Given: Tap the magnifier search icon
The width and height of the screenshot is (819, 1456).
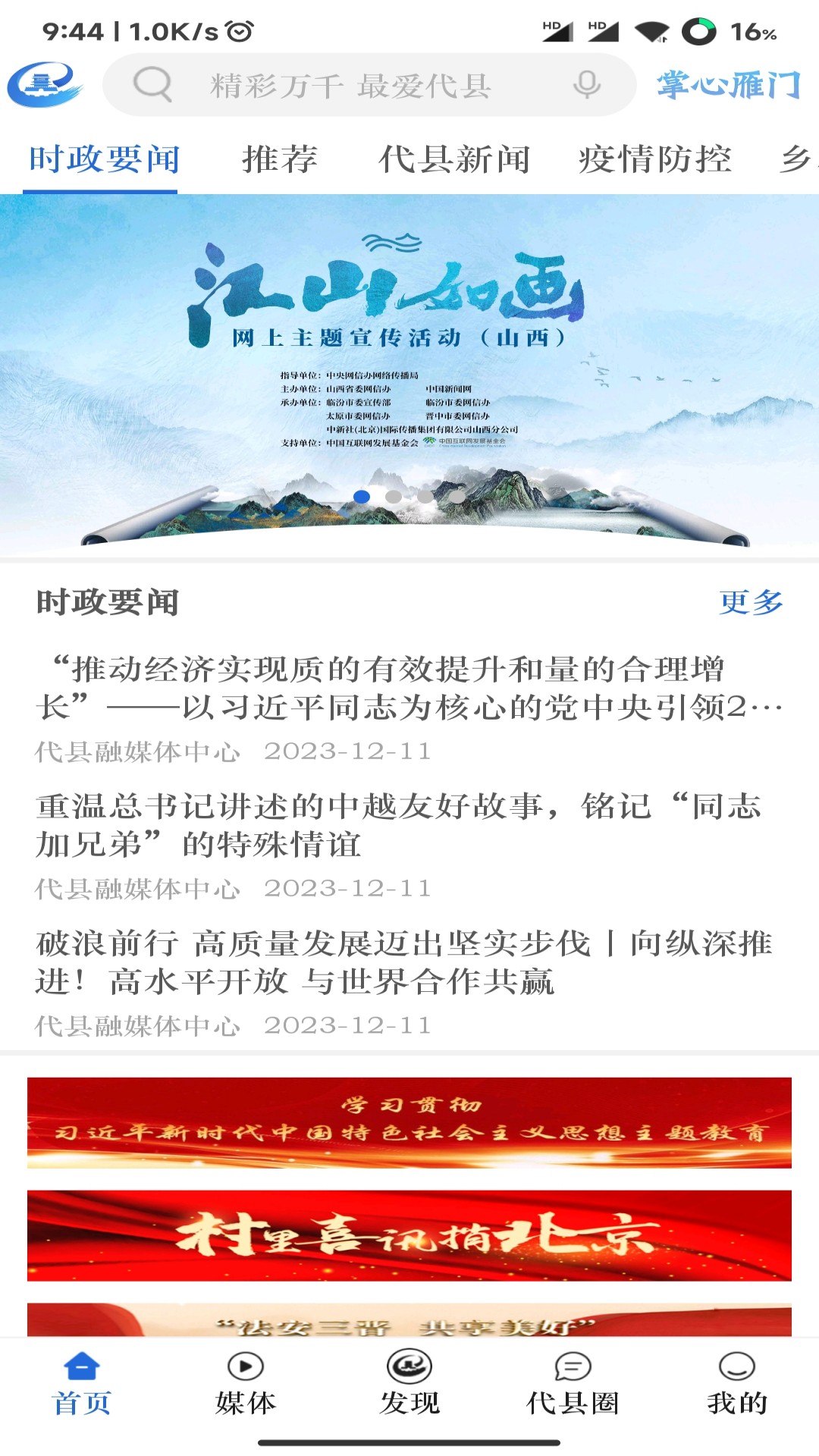Looking at the screenshot, I should coord(154,84).
